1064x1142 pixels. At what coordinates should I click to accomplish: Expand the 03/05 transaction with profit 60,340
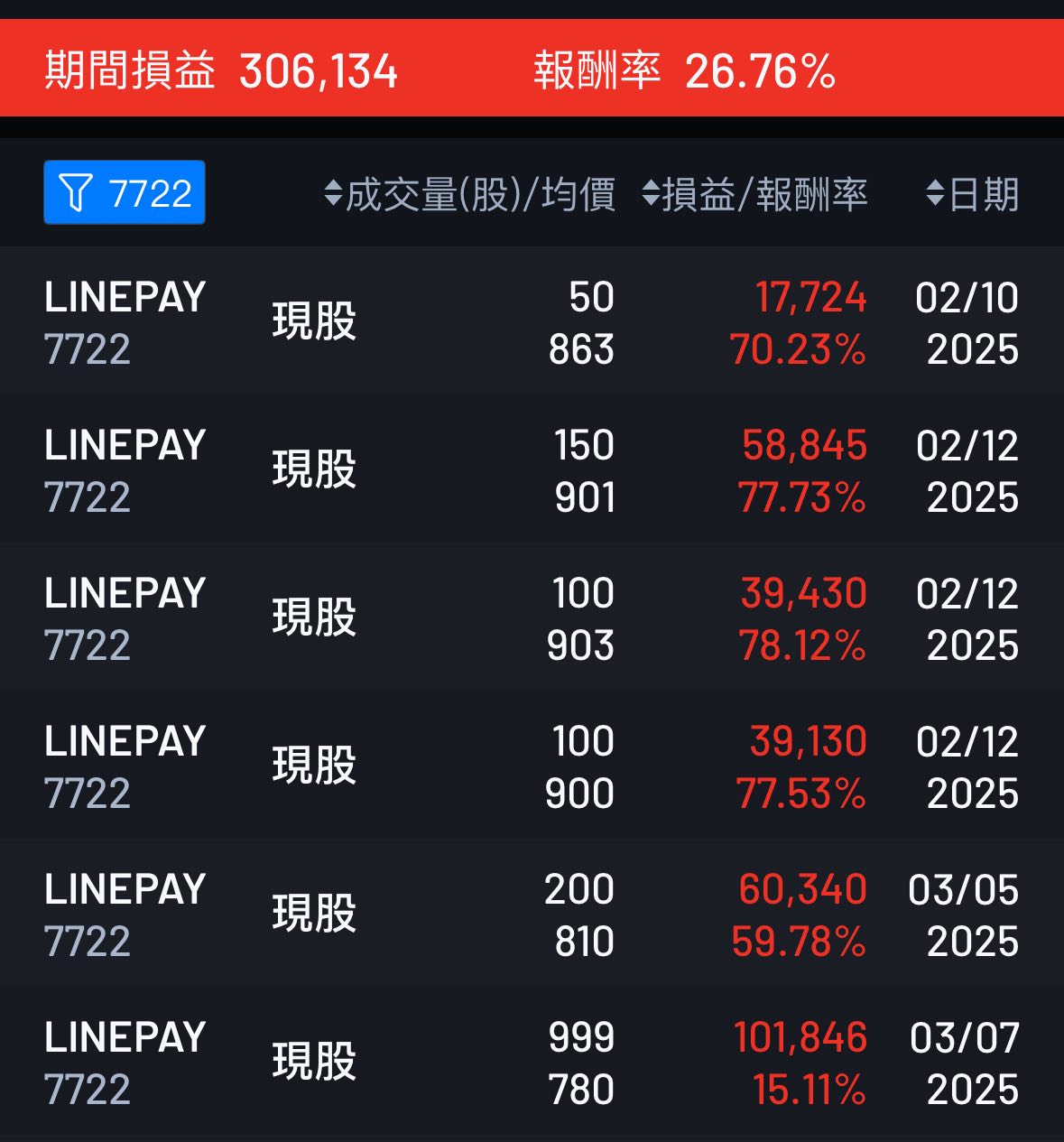(x=532, y=915)
